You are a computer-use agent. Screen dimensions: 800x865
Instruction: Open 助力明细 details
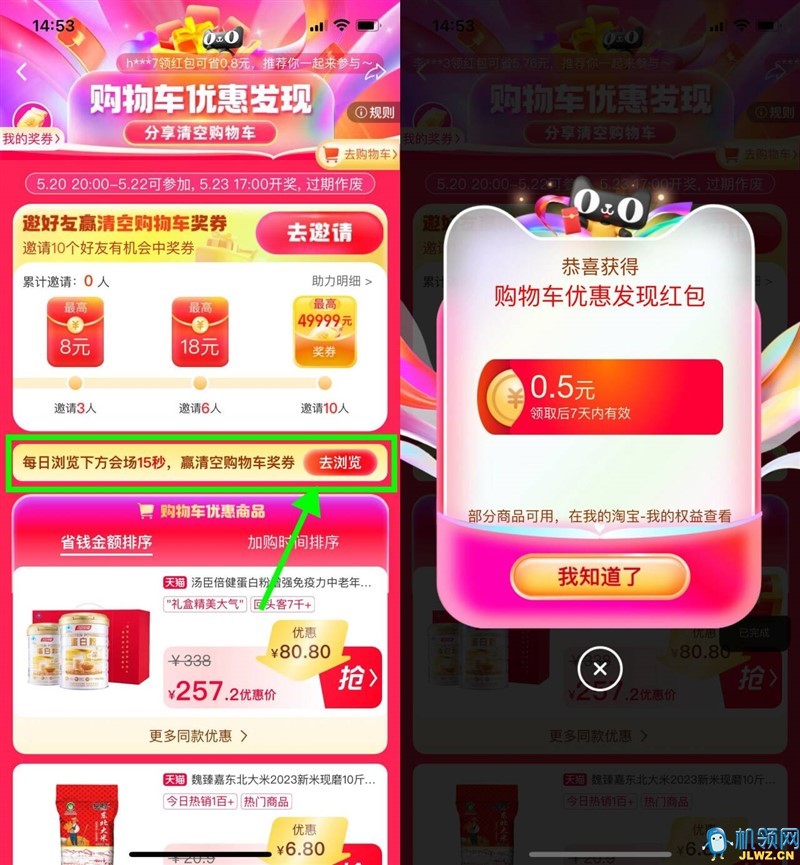(x=341, y=282)
